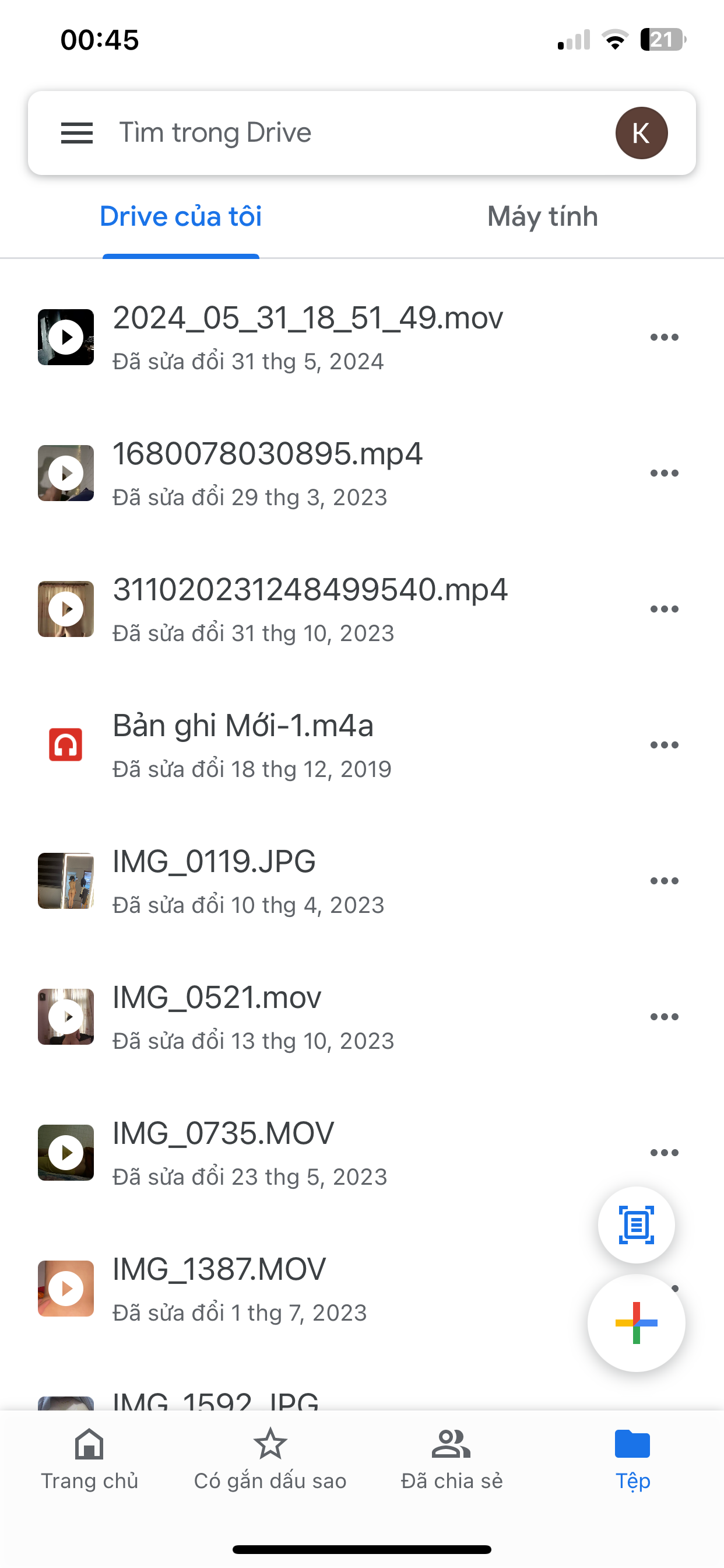Tap the three dots beside Bản ghi Mới-1.m4a
The height and width of the screenshot is (1568, 724).
coord(664,745)
